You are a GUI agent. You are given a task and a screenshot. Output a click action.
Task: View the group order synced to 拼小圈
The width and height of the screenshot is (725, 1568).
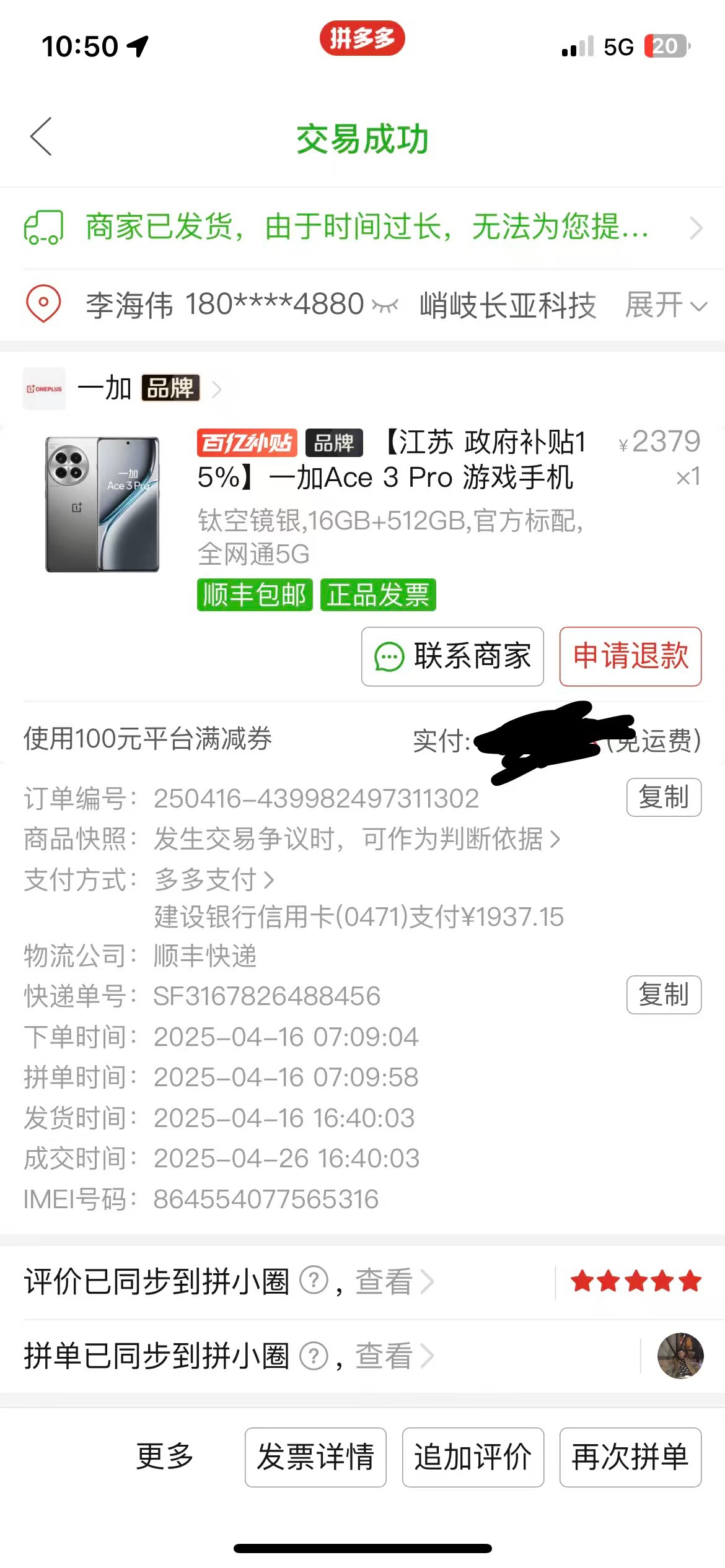[393, 1356]
